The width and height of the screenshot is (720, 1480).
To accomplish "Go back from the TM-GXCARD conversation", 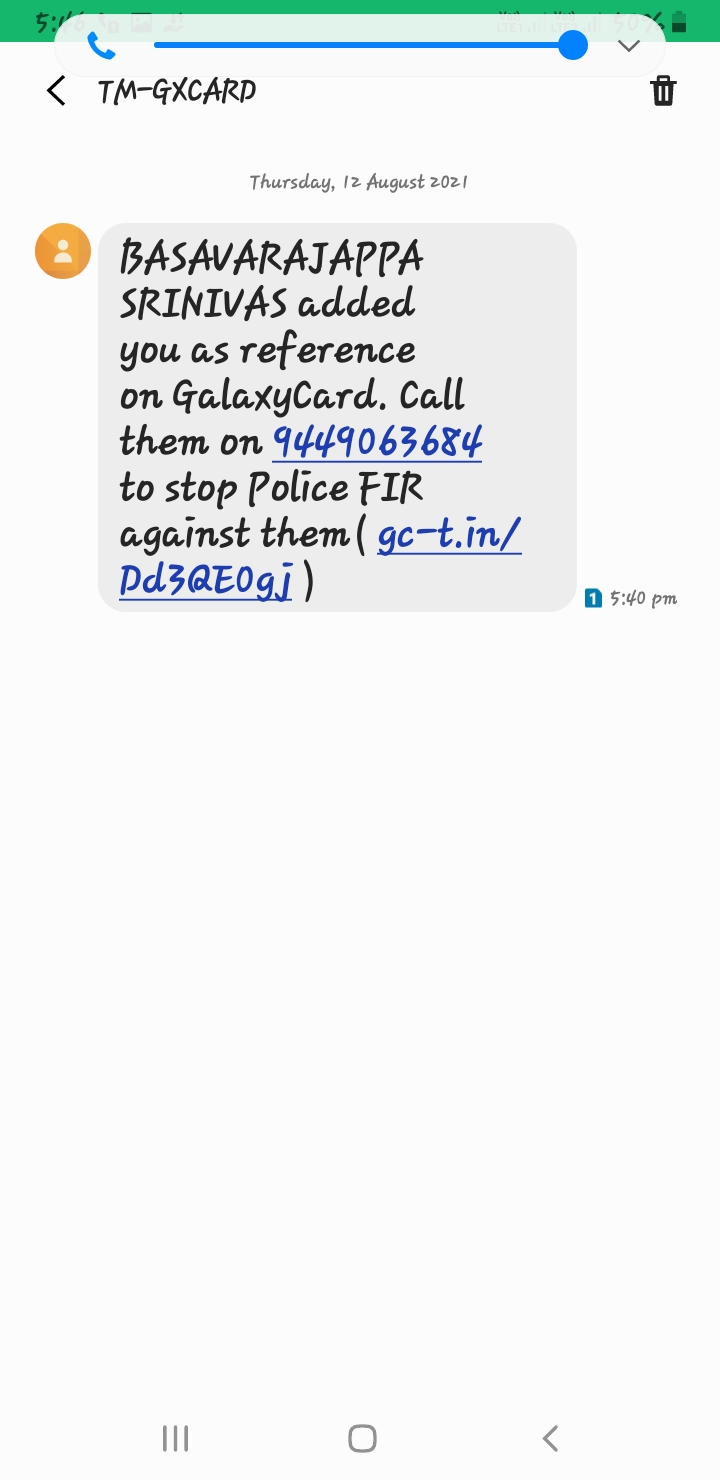I will point(56,91).
